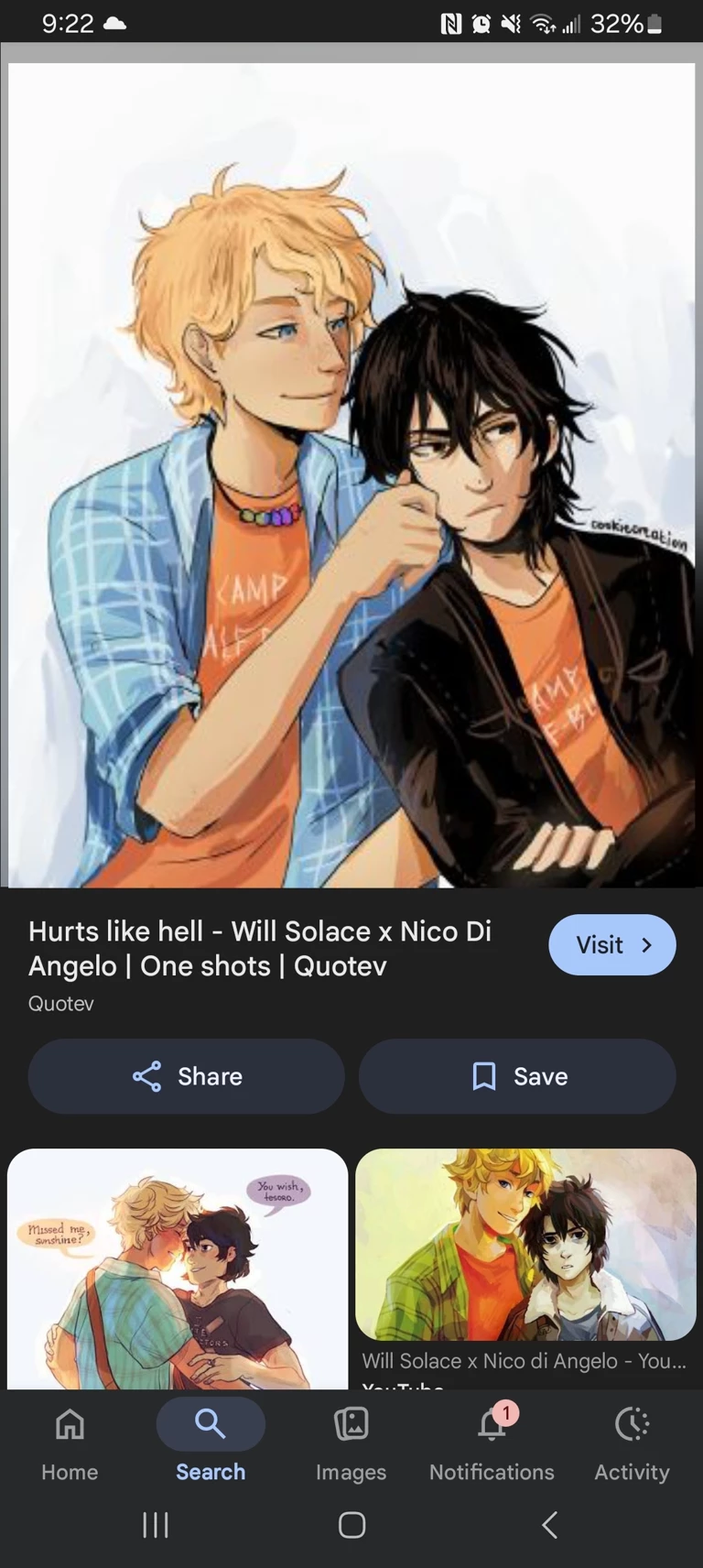Open the Notifications tab
Screen dimensions: 703x1568
click(492, 1441)
